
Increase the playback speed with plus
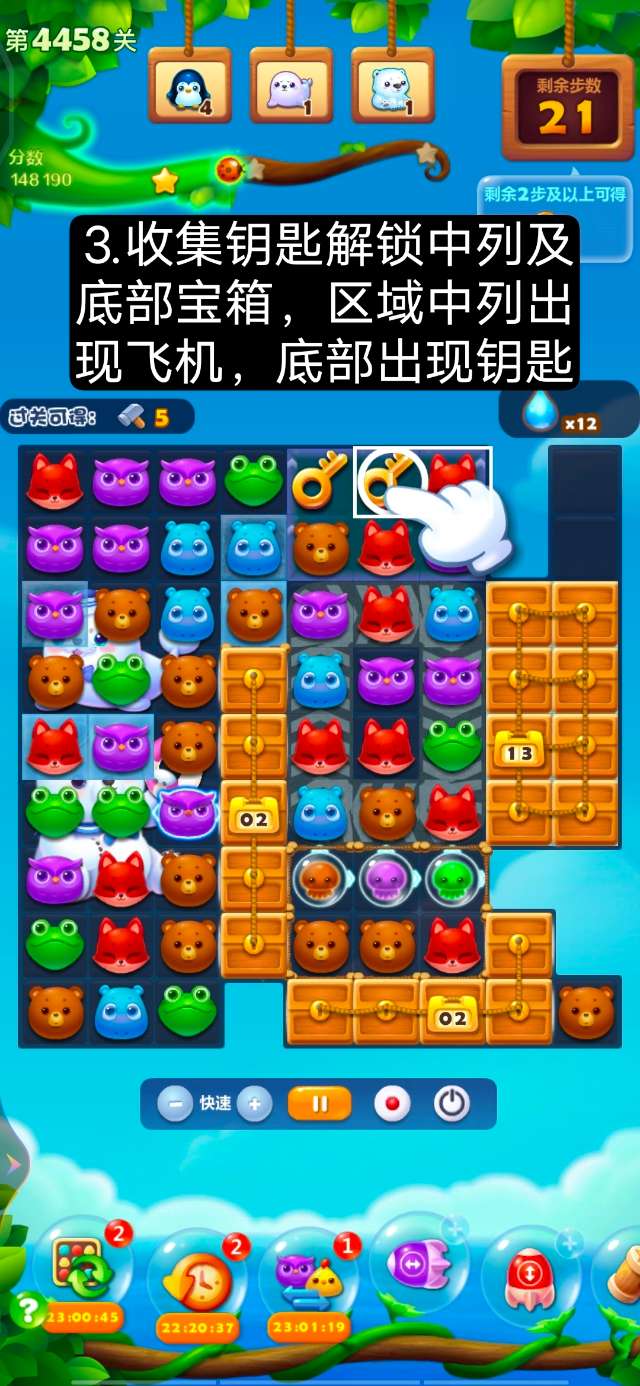pos(254,1104)
